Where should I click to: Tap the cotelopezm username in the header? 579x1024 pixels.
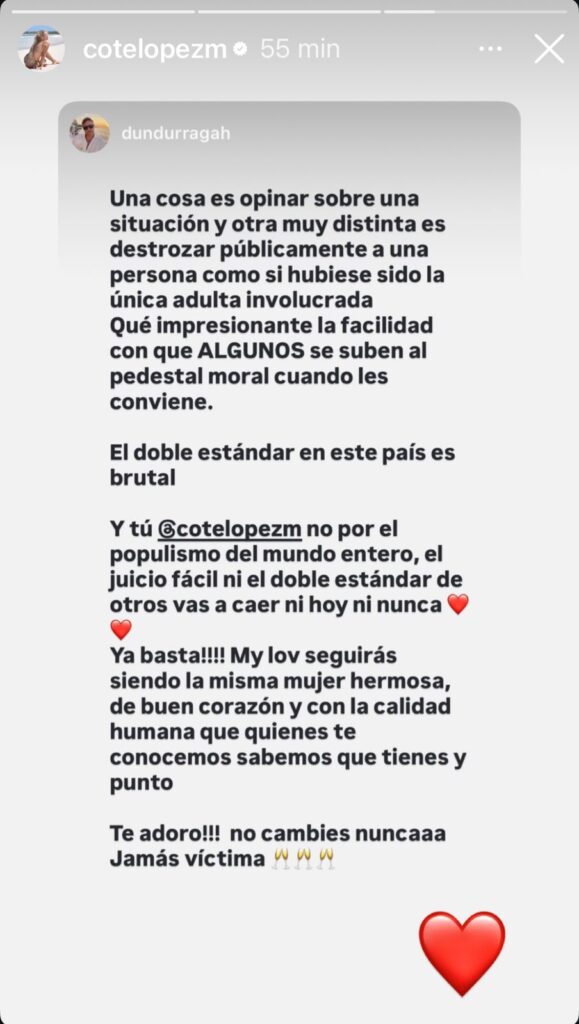(x=155, y=49)
